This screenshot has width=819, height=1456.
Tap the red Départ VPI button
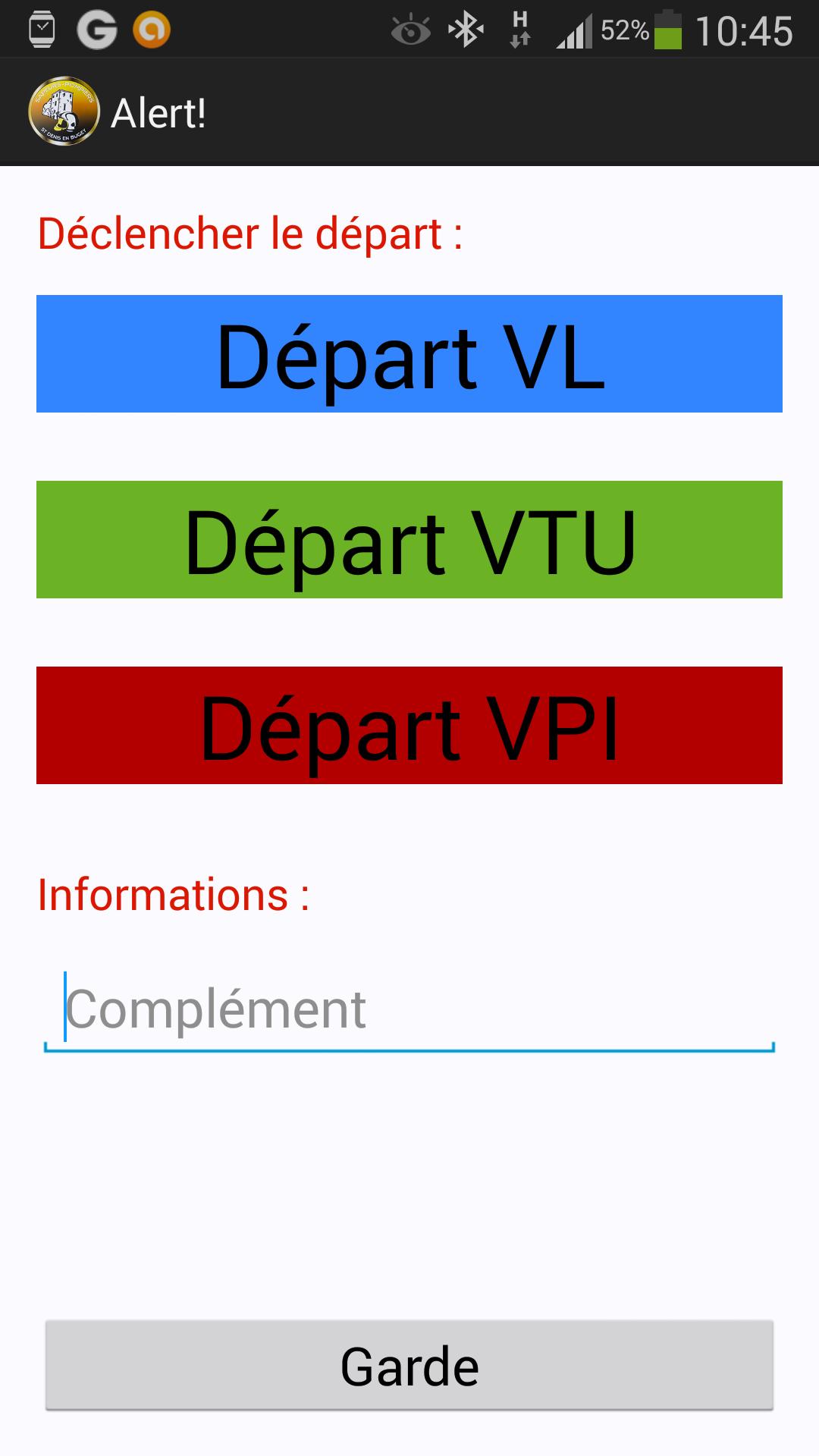tap(409, 725)
